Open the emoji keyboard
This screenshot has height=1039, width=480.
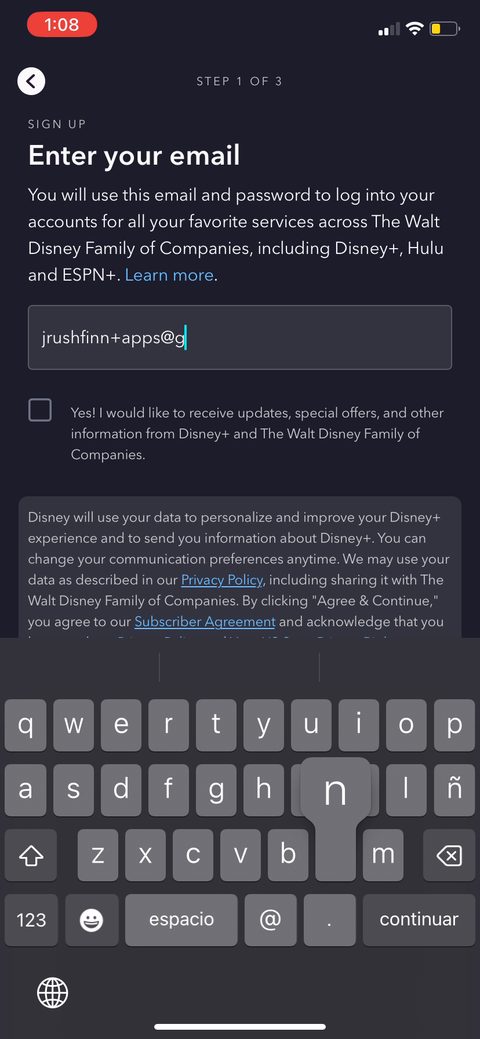tap(91, 920)
